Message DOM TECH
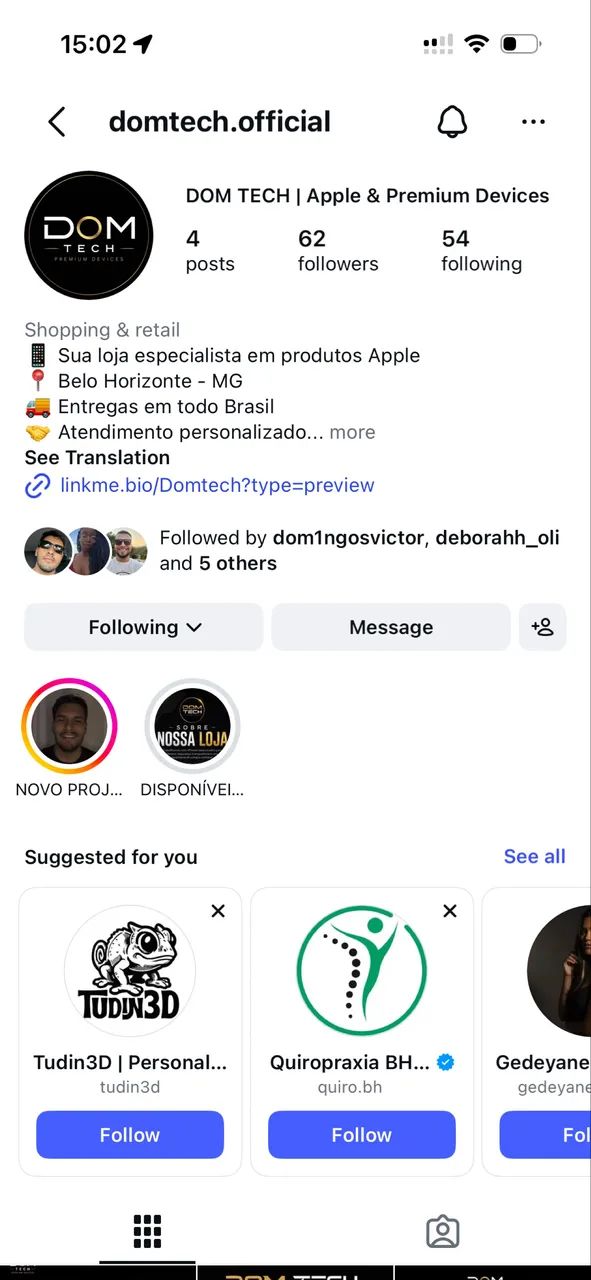This screenshot has width=591, height=1280. [391, 627]
